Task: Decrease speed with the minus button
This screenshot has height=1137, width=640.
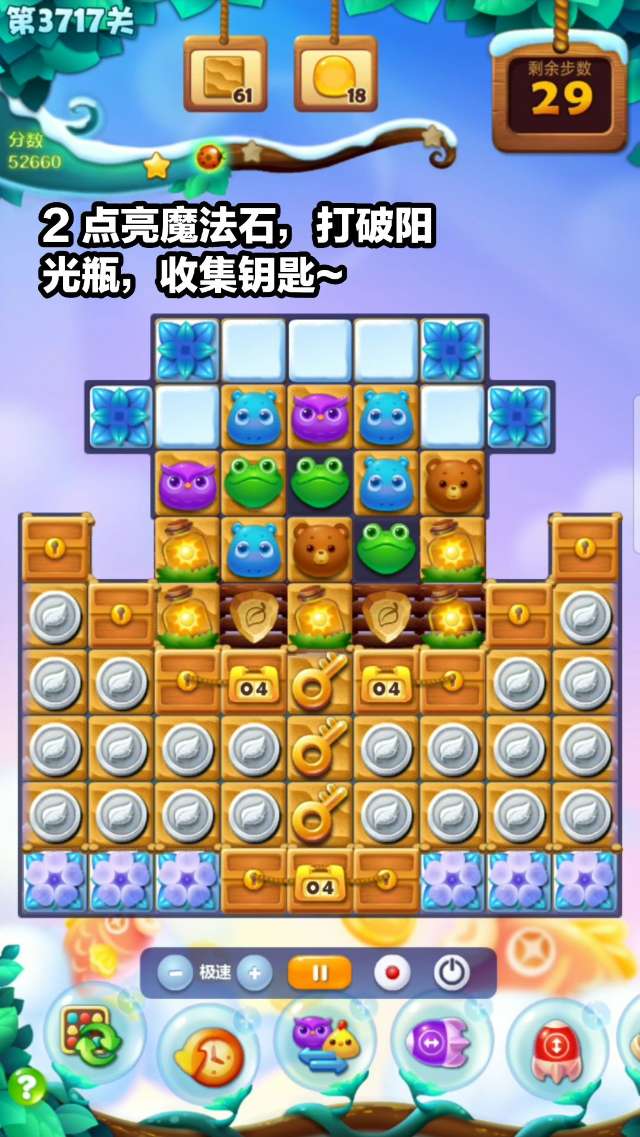Action: pyautogui.click(x=174, y=973)
